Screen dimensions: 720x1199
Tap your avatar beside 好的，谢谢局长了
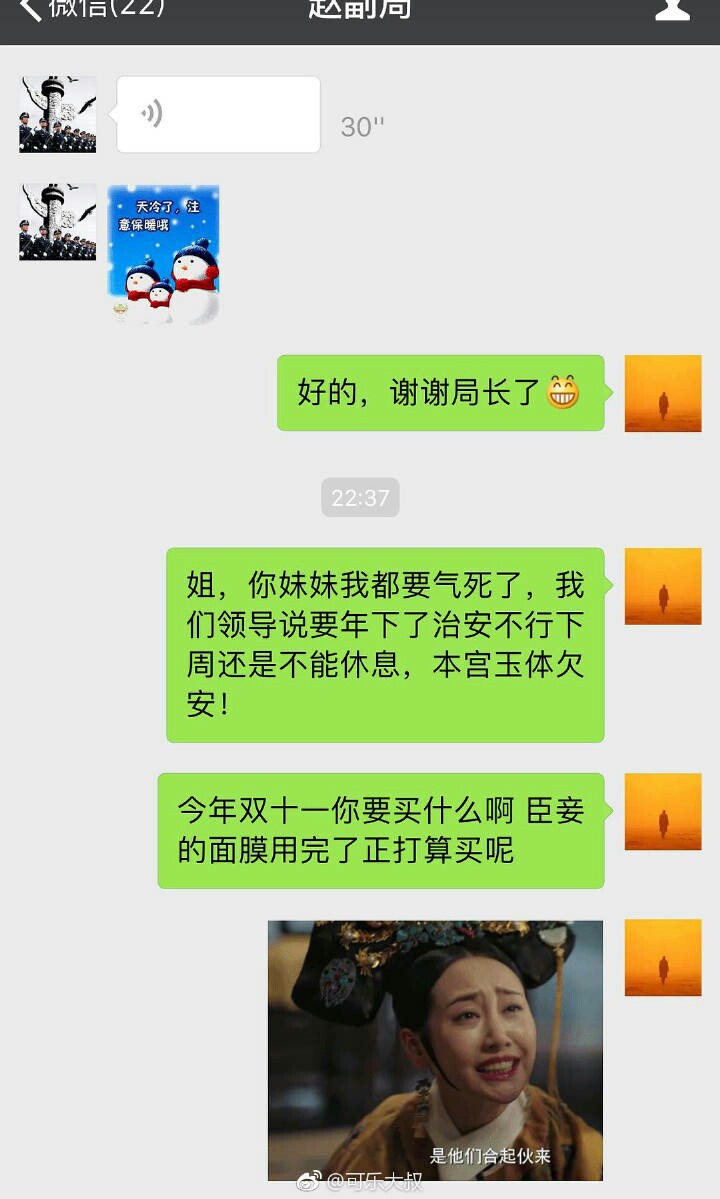click(663, 393)
